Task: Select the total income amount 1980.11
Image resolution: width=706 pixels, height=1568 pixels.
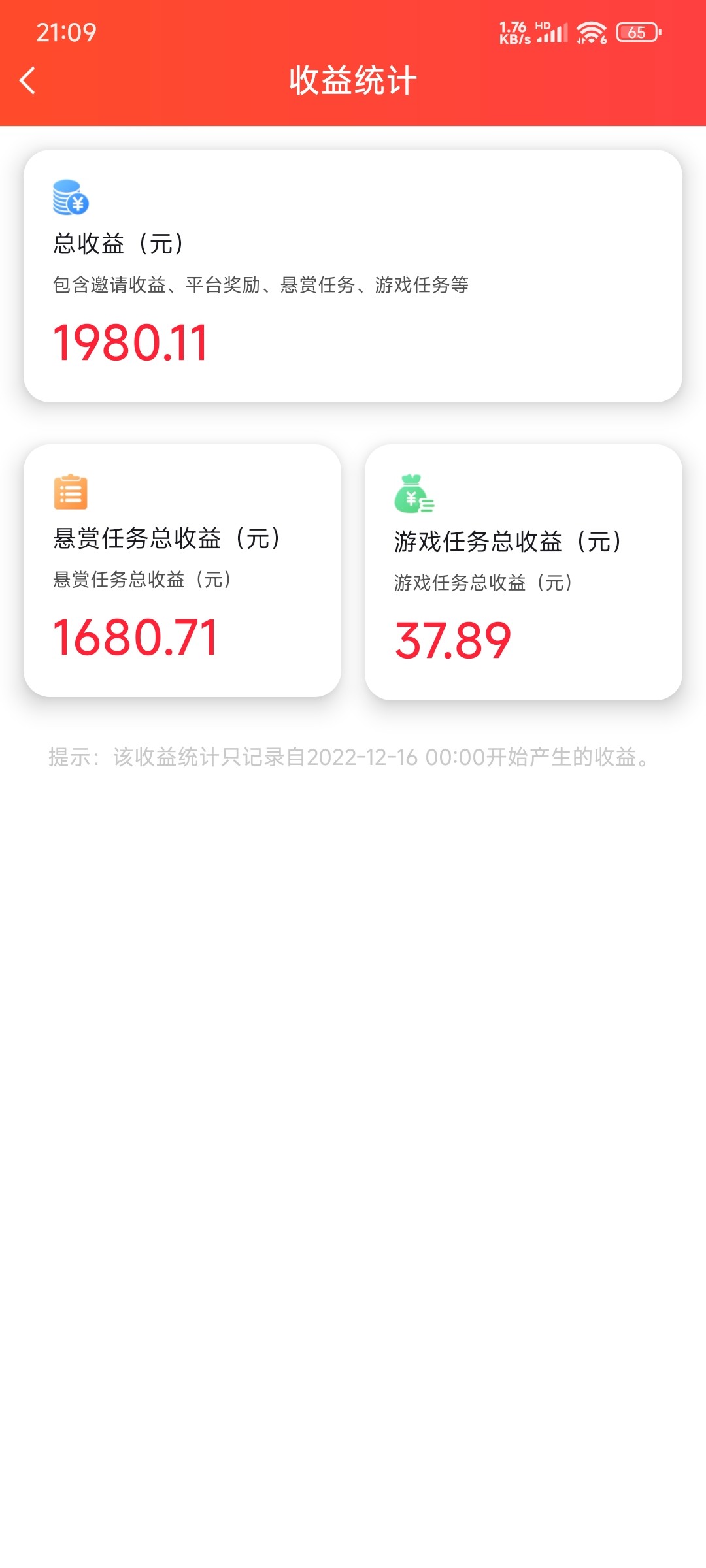Action: [128, 342]
